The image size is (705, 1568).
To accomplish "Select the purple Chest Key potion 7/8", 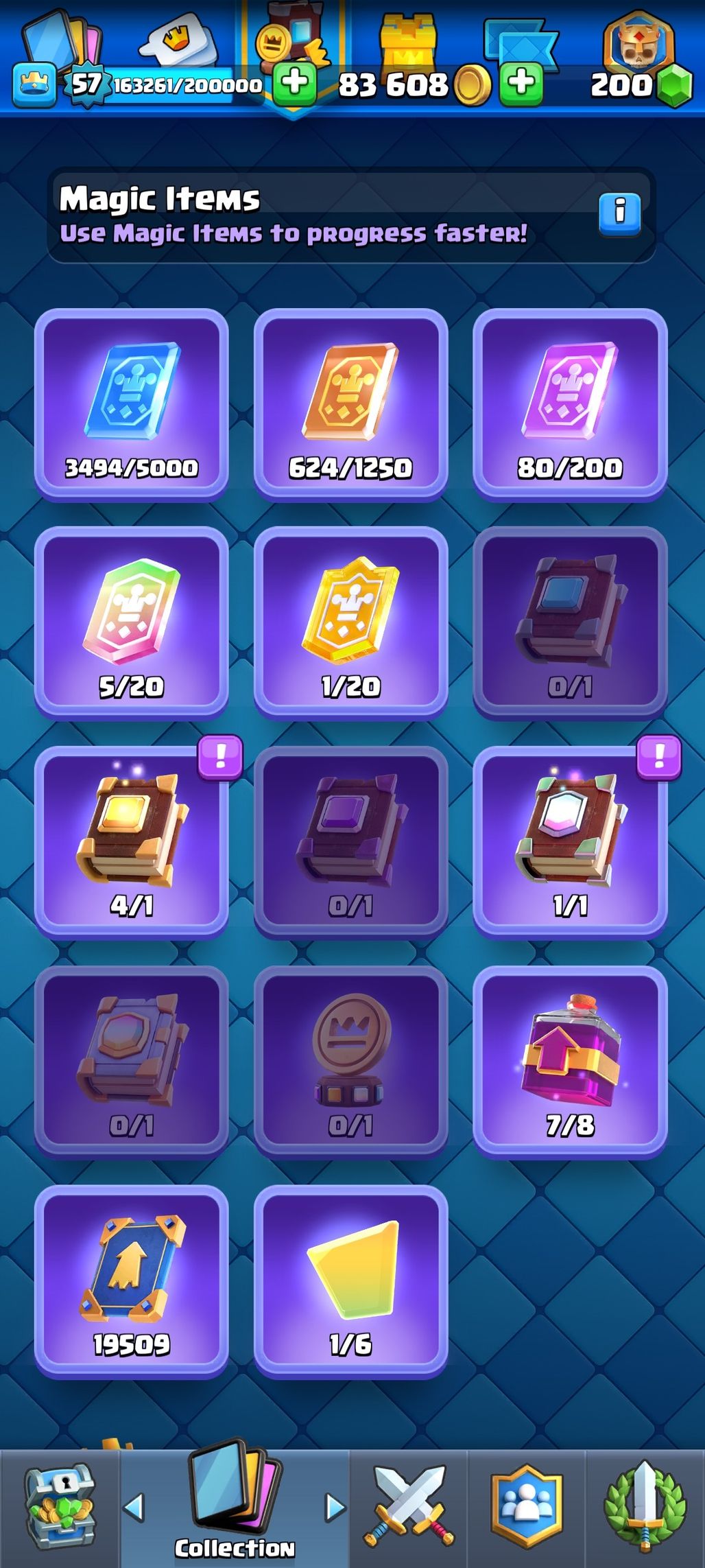I will tap(569, 1062).
